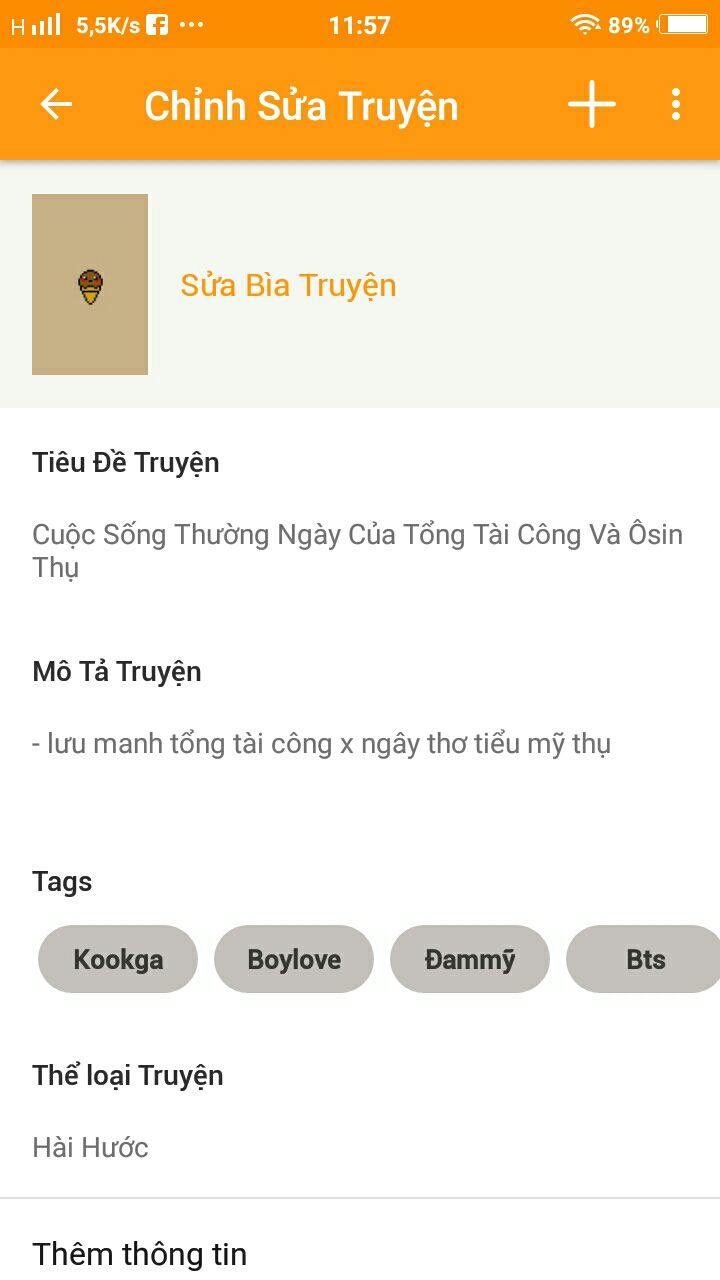The height and width of the screenshot is (1280, 720).
Task: Edit the Mô Tả Truyện description field
Action: click(x=321, y=744)
